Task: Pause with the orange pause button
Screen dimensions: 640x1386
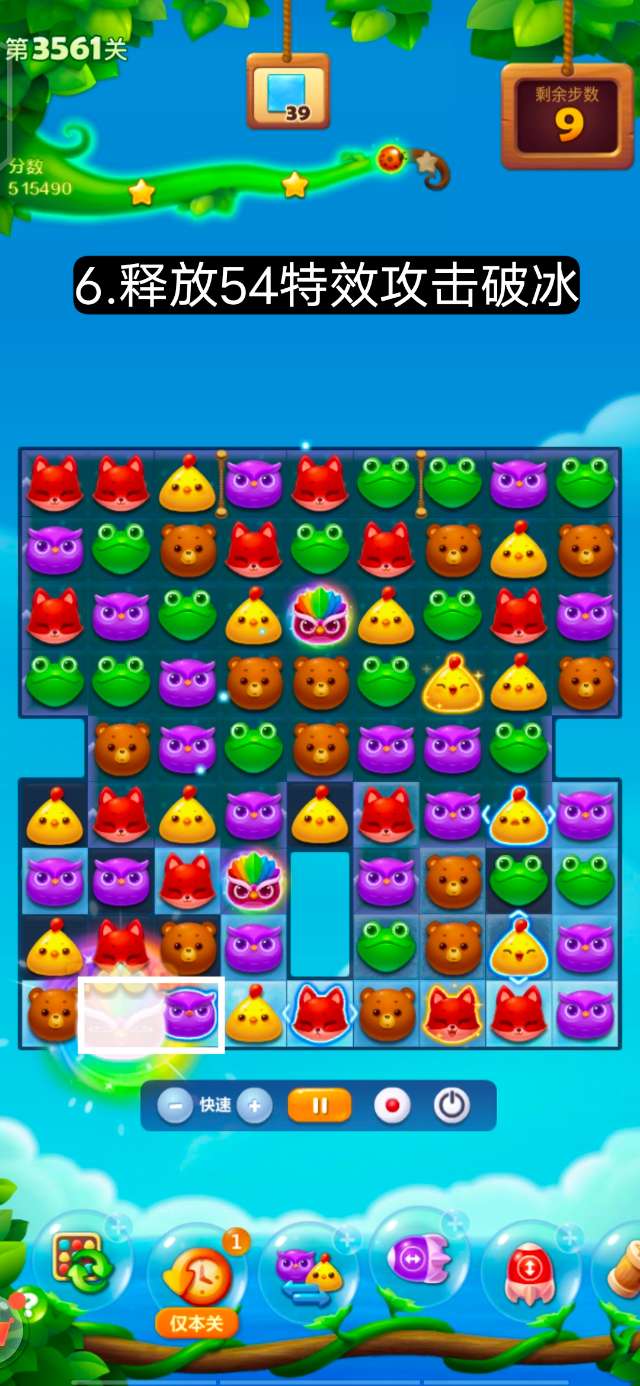Action: [320, 1106]
